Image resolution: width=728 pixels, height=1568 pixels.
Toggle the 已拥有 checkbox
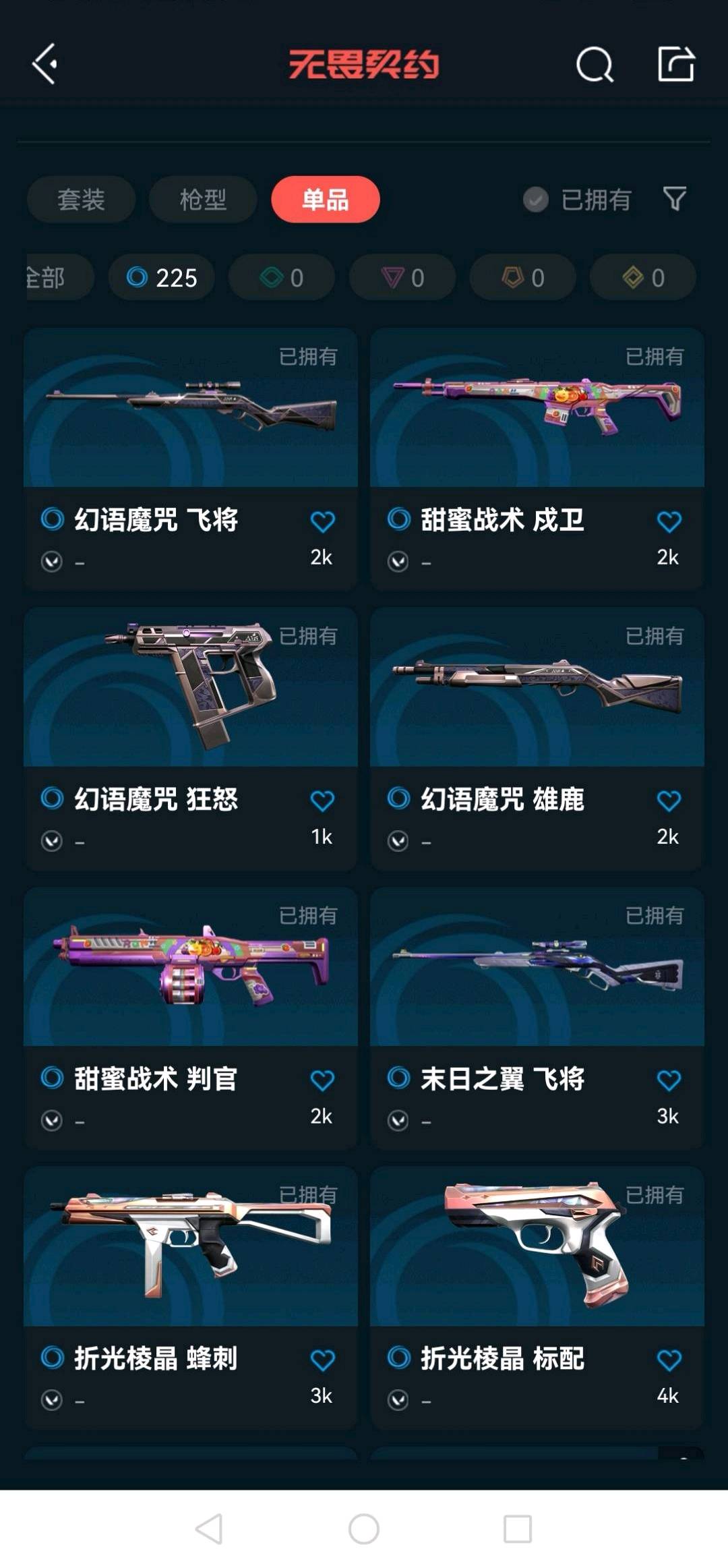[x=536, y=200]
